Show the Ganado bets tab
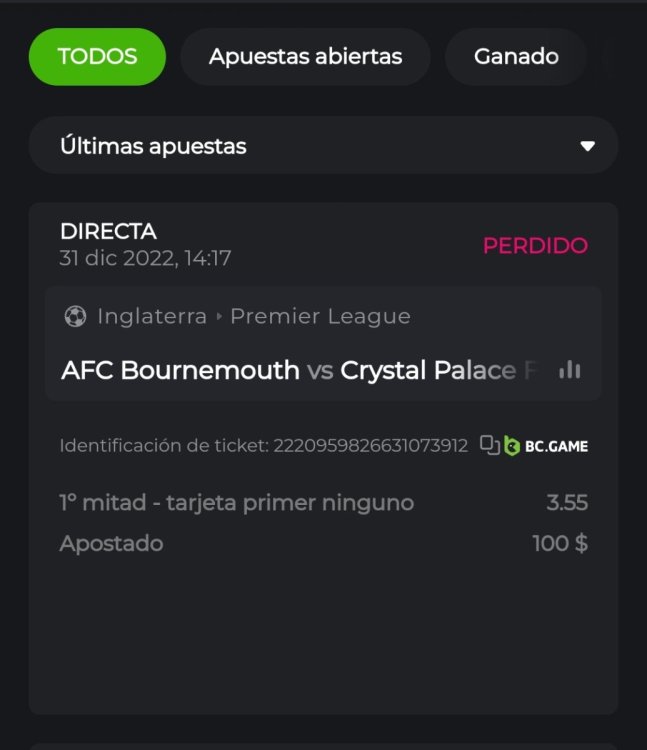647x750 pixels. click(516, 57)
